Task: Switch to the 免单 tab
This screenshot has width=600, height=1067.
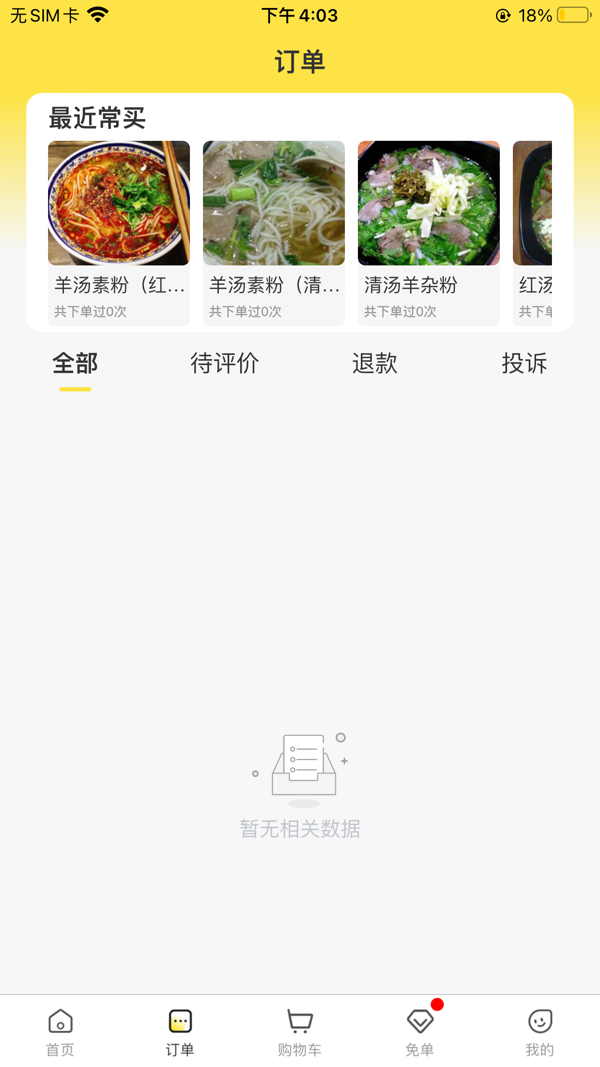Action: click(x=420, y=1032)
